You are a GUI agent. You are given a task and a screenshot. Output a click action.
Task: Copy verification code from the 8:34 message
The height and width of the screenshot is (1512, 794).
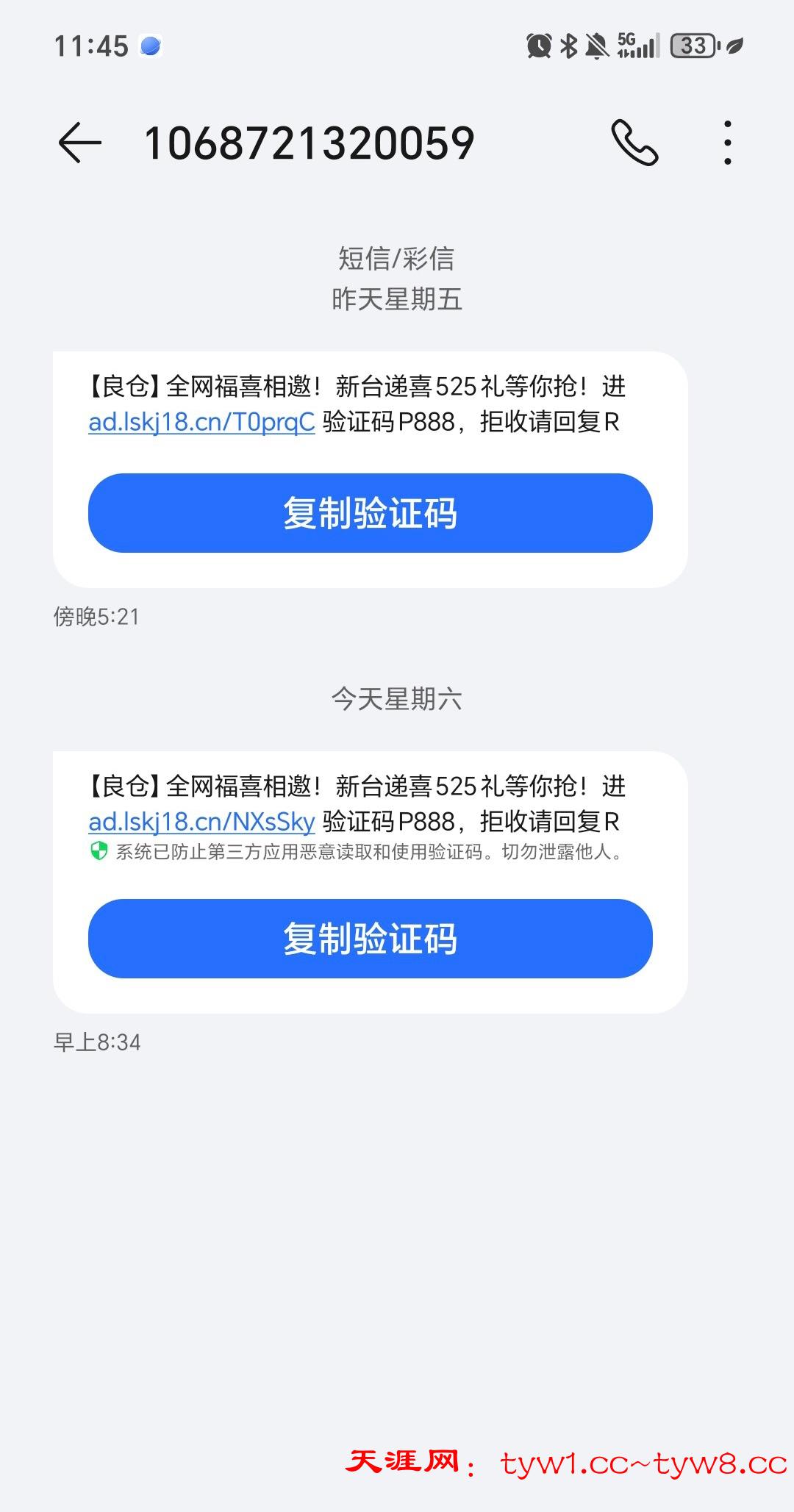click(x=370, y=939)
